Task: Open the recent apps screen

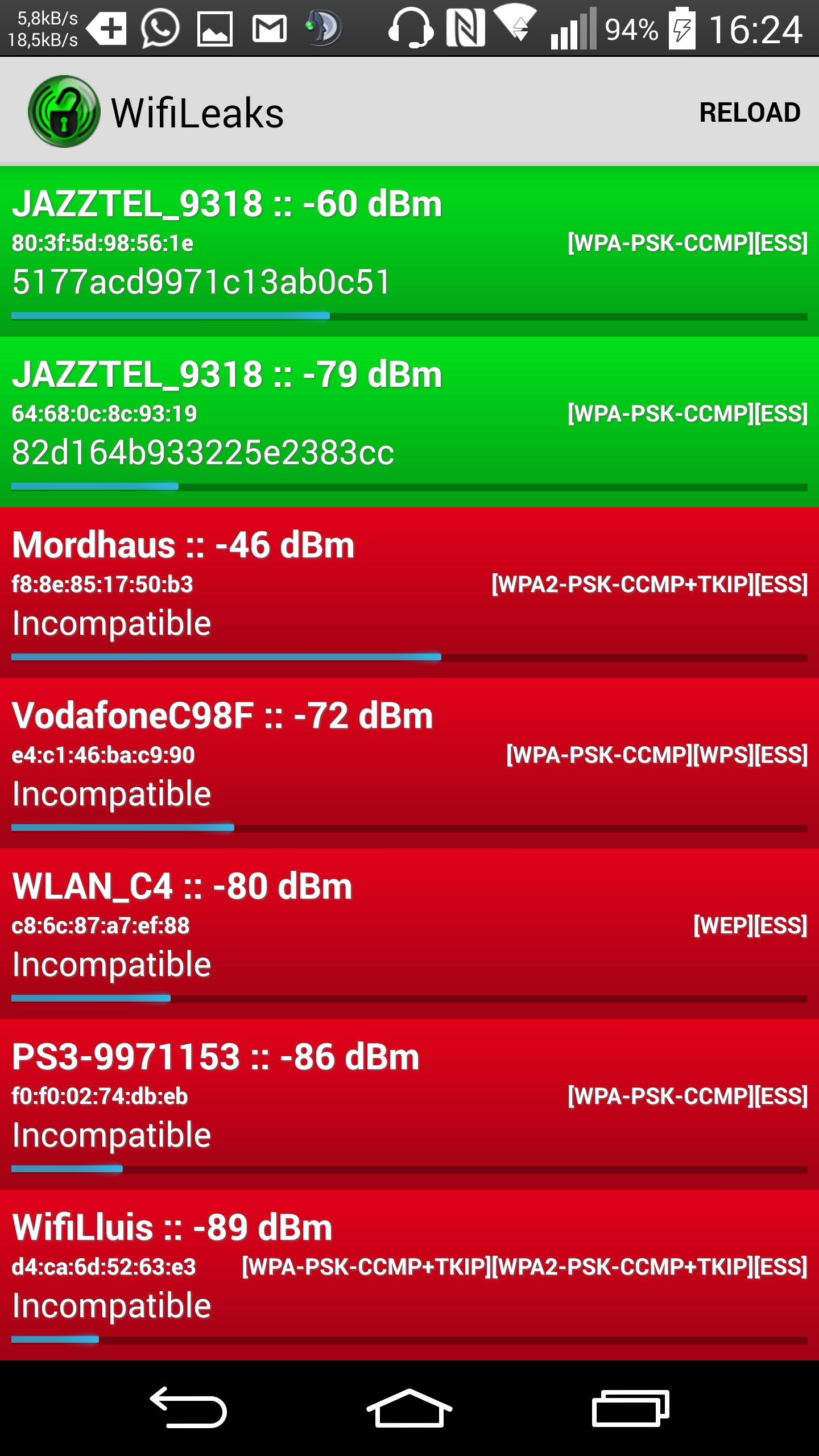Action: click(630, 1408)
